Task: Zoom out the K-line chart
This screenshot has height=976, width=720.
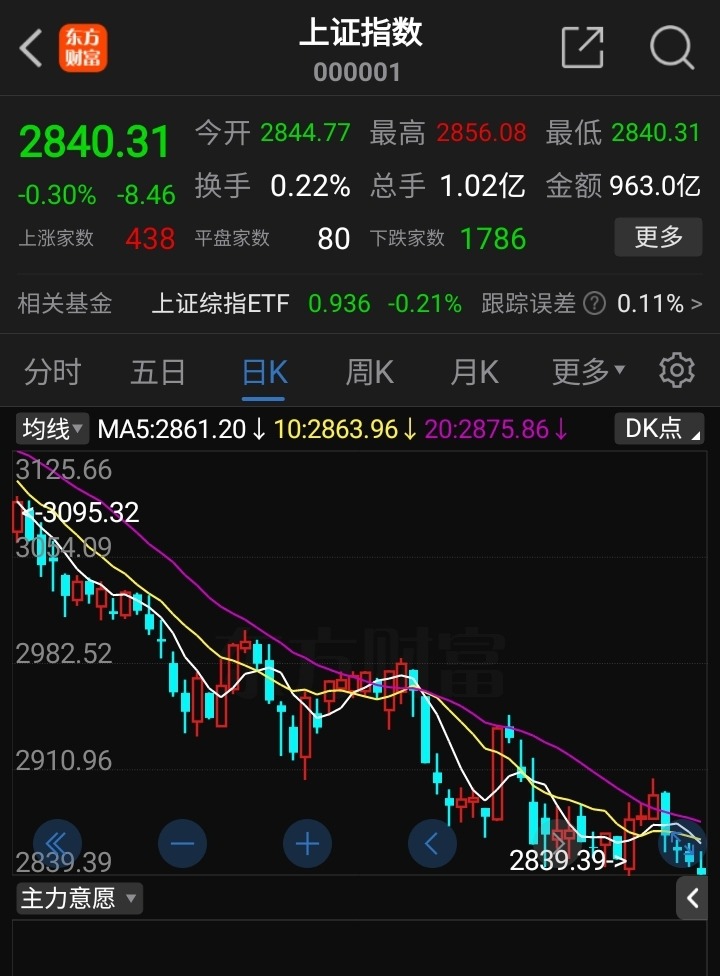Action: pos(182,844)
